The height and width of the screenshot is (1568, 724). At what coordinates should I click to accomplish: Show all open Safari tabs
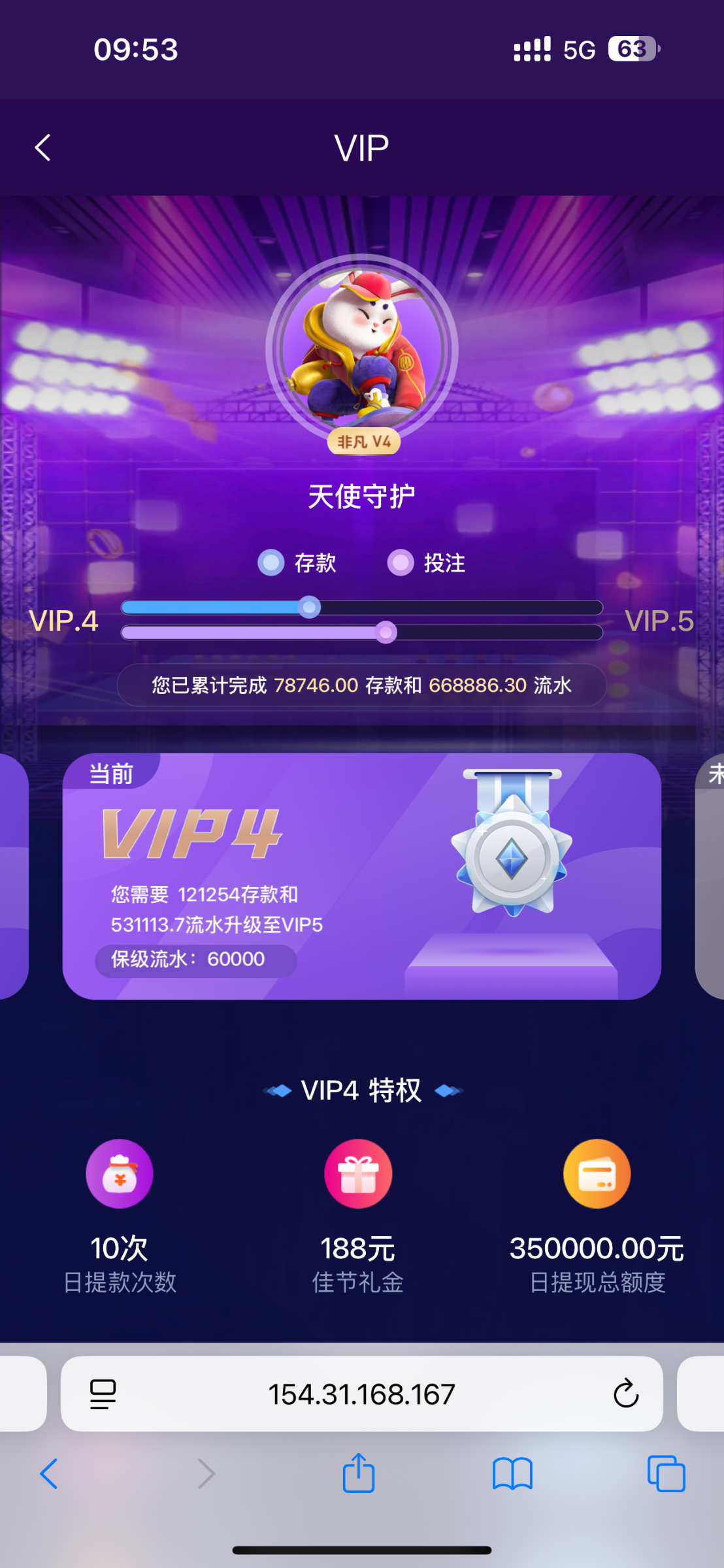(666, 1475)
